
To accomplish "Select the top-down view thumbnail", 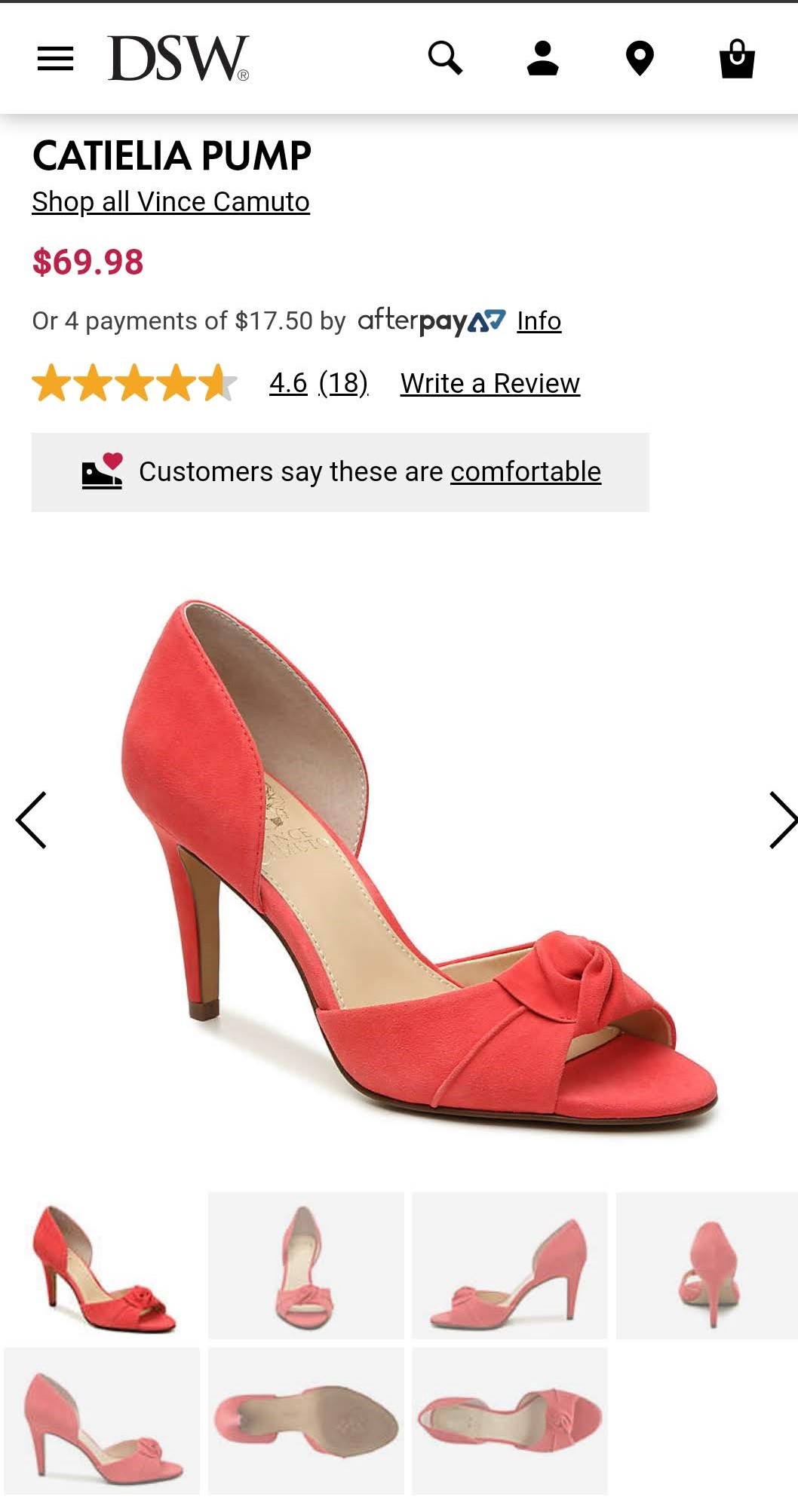I will pyautogui.click(x=509, y=1421).
